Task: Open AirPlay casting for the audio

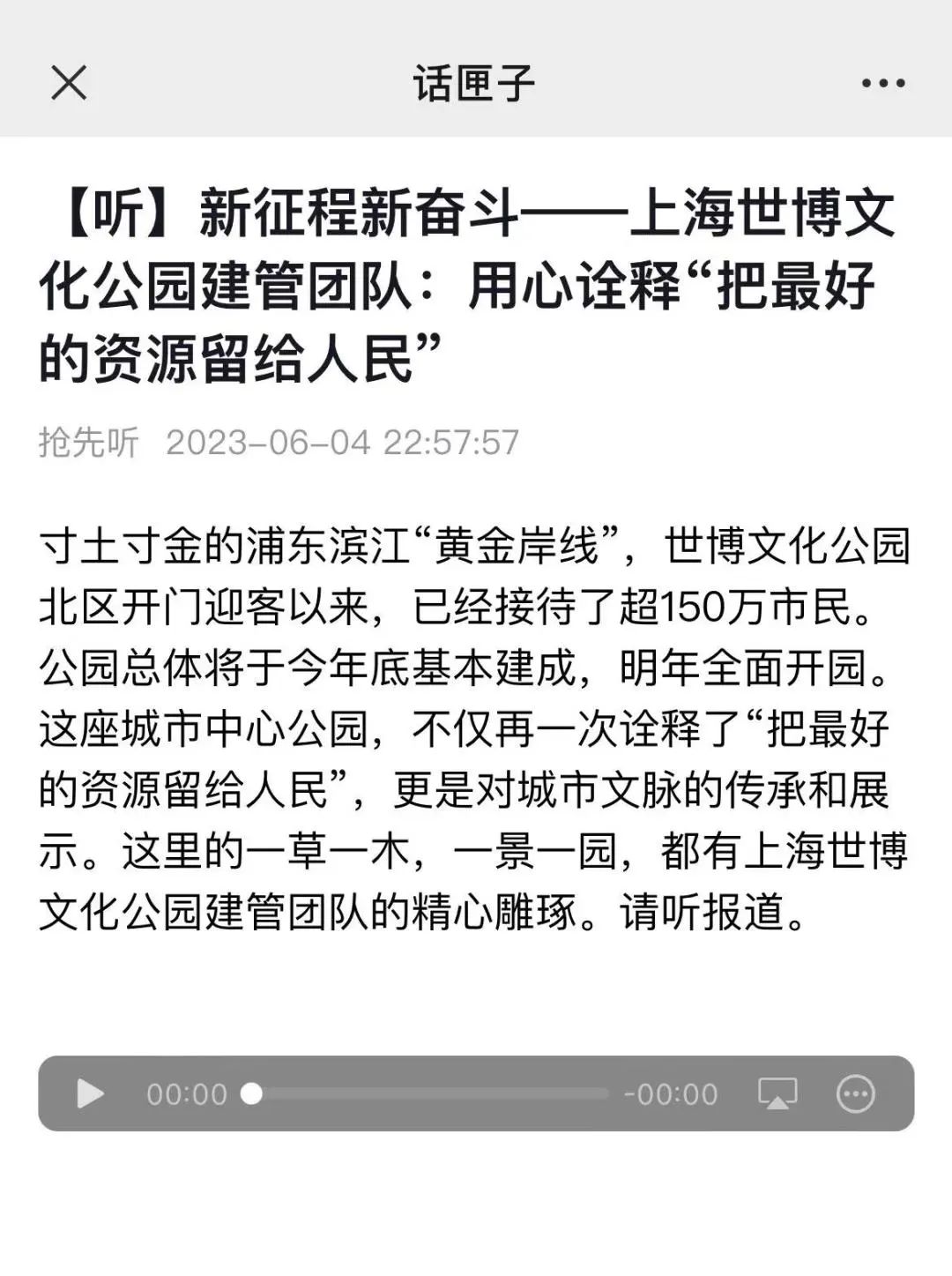Action: point(777,1093)
